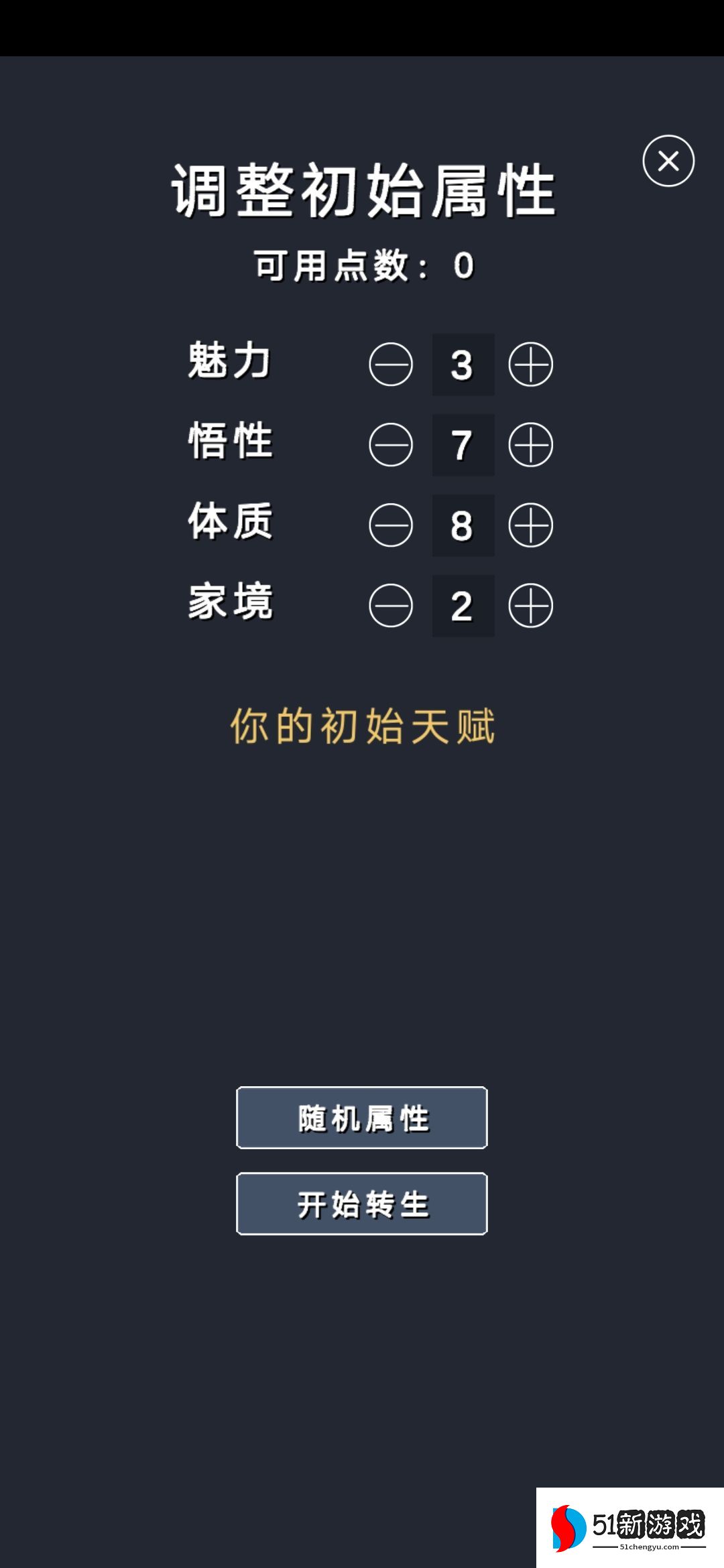The height and width of the screenshot is (1568, 724).
Task: Click the plus icon beside 体质
Action: [532, 526]
